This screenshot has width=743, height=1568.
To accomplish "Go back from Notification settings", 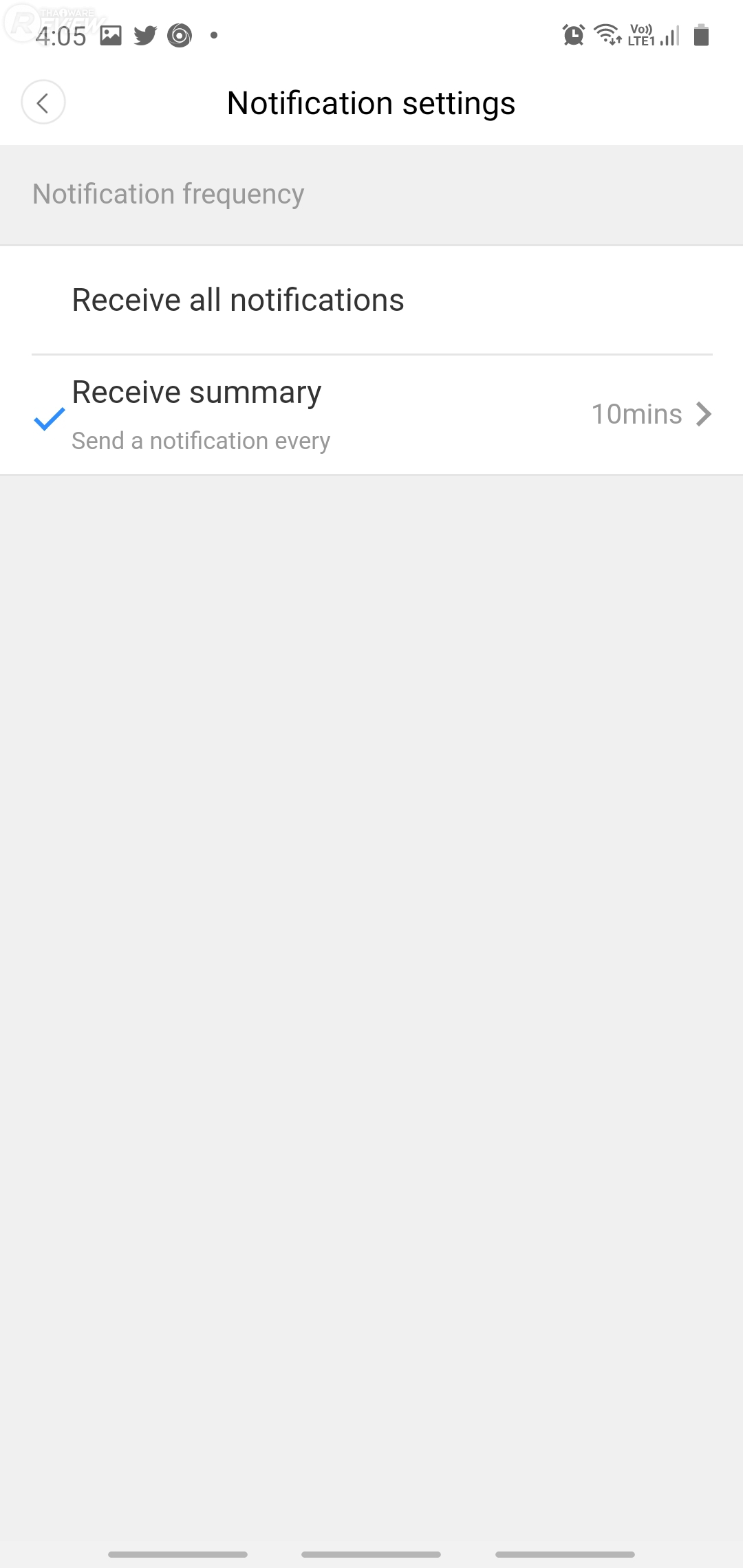I will [43, 102].
